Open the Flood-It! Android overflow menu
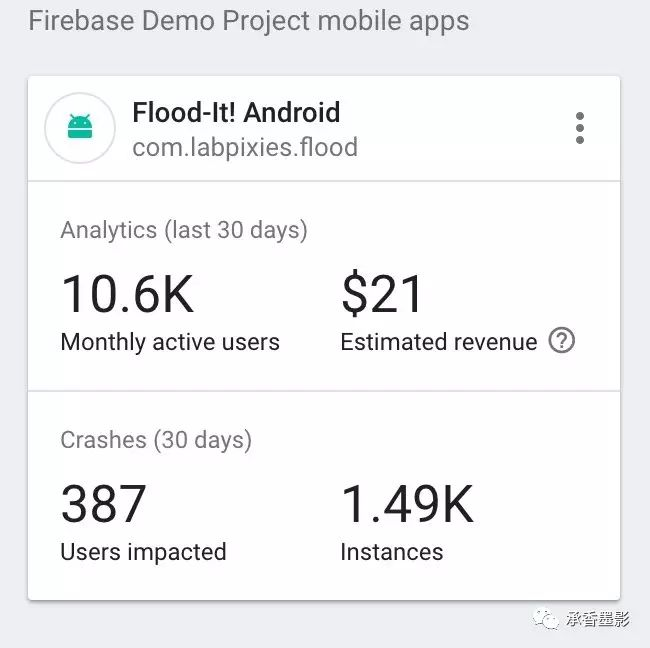650x648 pixels. pos(580,128)
